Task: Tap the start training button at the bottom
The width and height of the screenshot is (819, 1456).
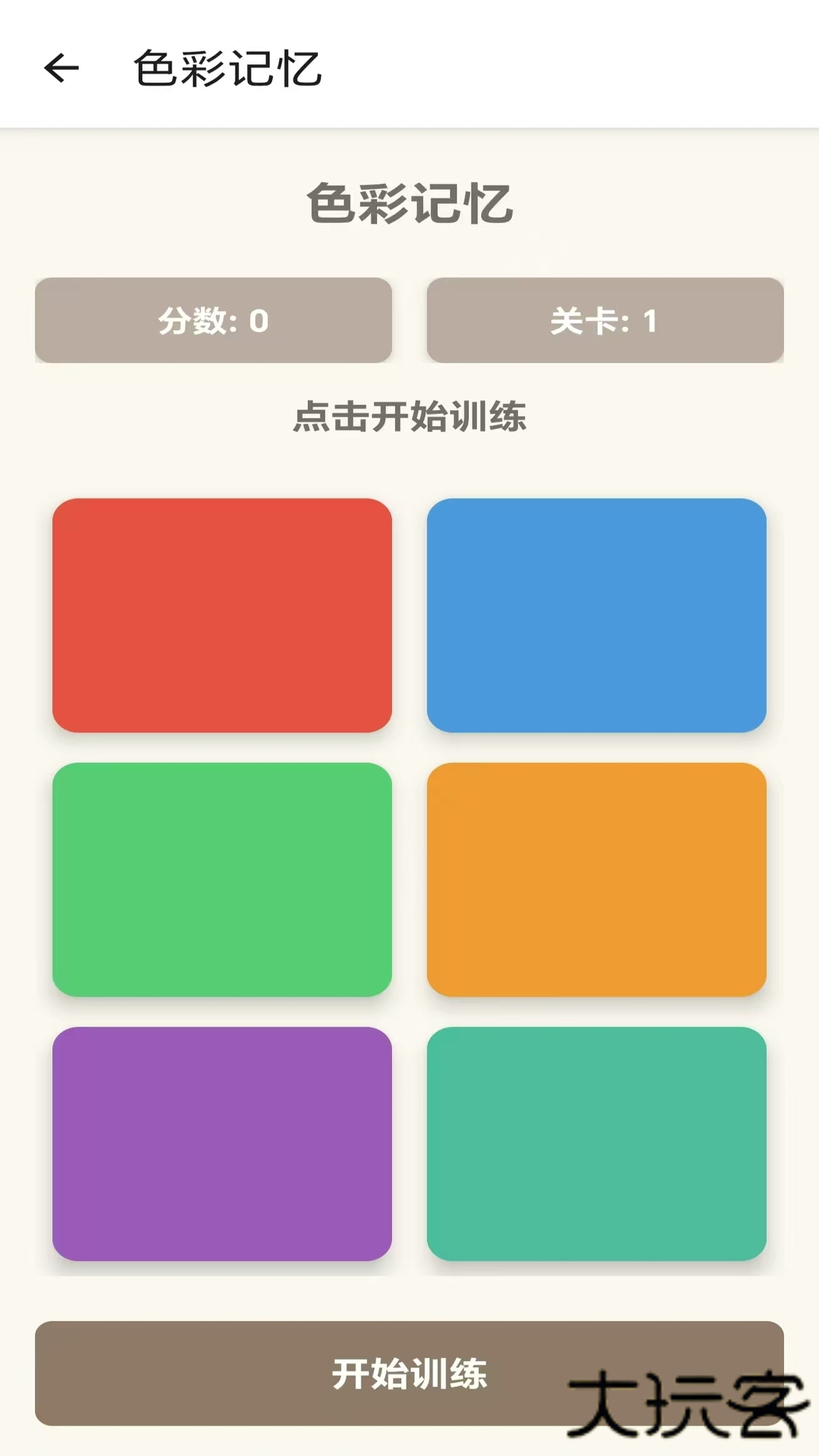Action: pyautogui.click(x=409, y=1374)
